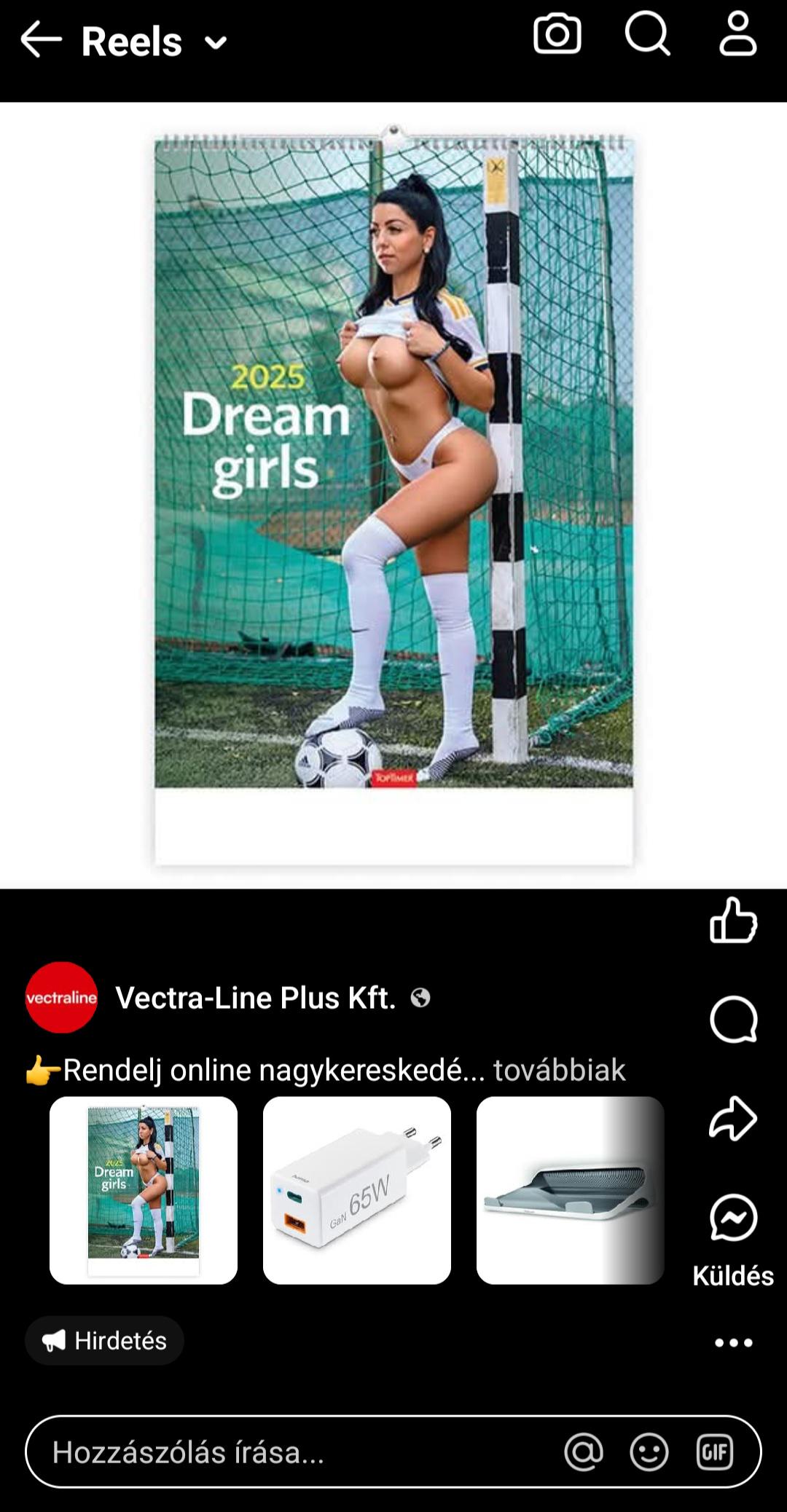787x1512 pixels.
Task: Add a GIF to the comment
Action: coord(714,1452)
